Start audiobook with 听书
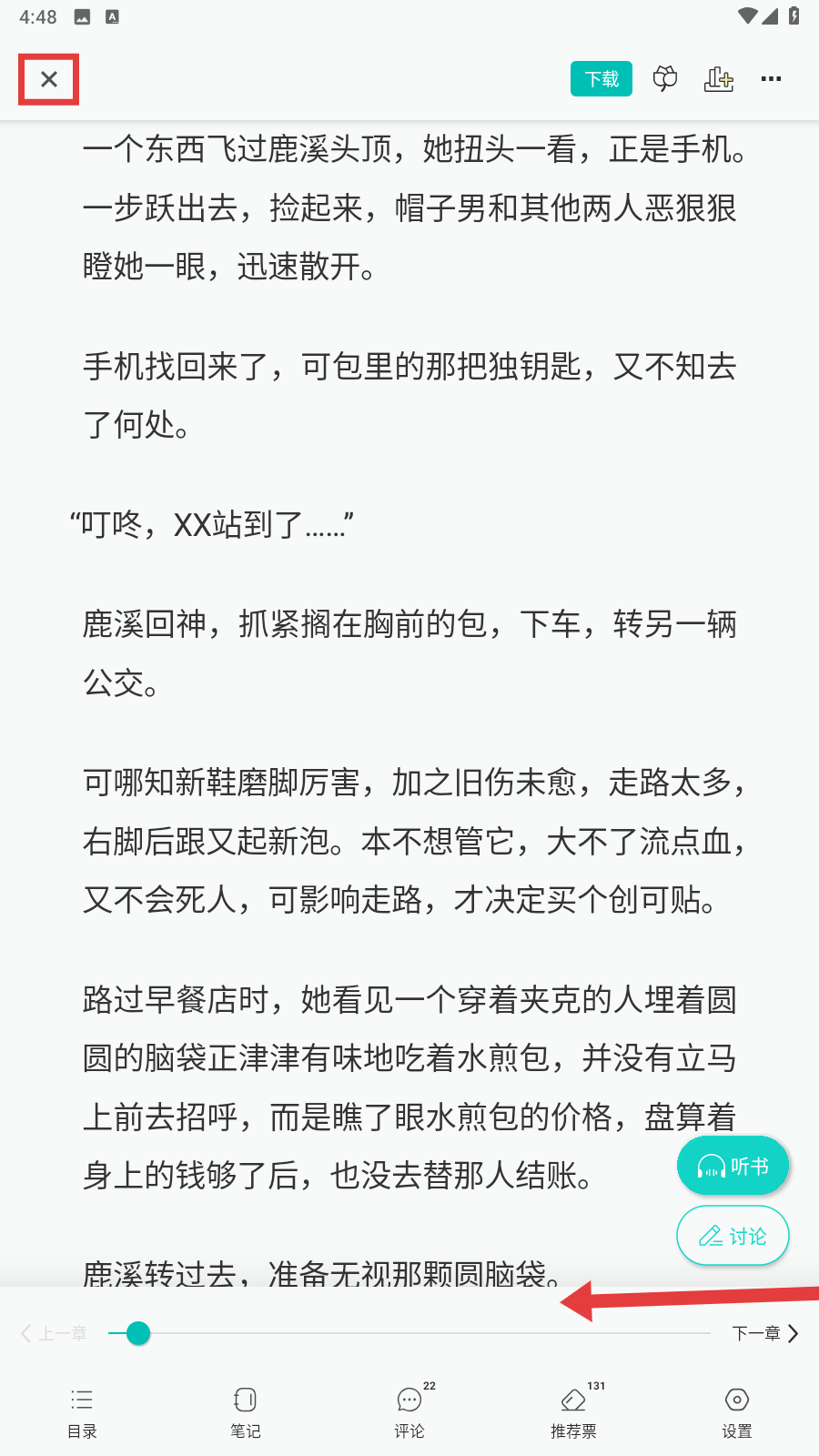 click(733, 1166)
